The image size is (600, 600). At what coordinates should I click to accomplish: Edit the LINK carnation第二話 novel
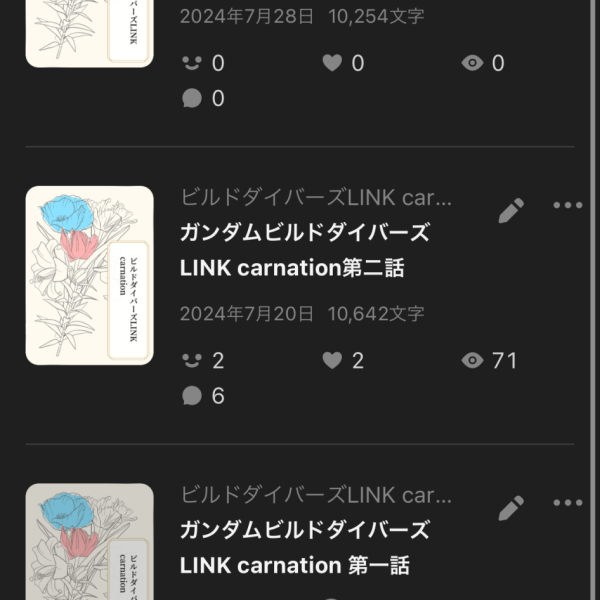510,210
